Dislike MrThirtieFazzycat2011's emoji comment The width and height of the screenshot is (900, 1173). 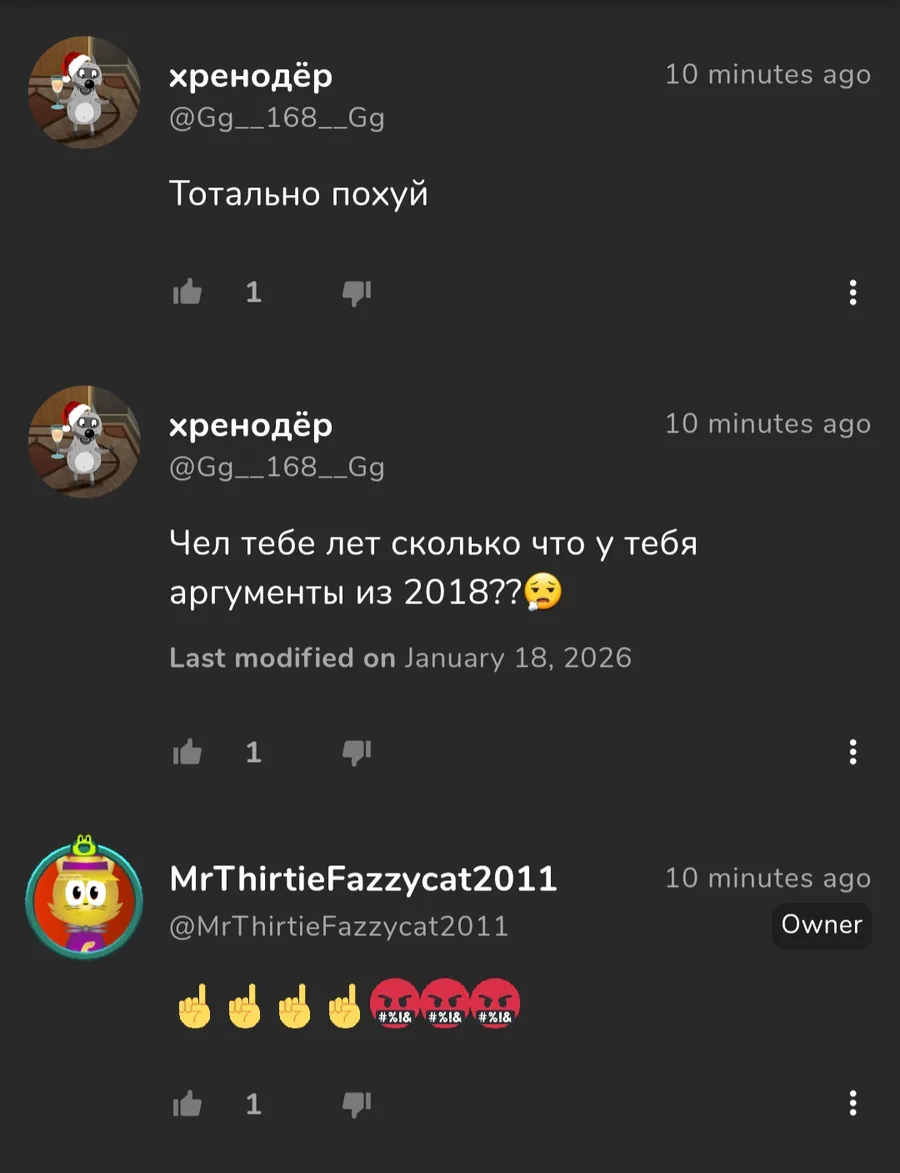click(x=357, y=1105)
